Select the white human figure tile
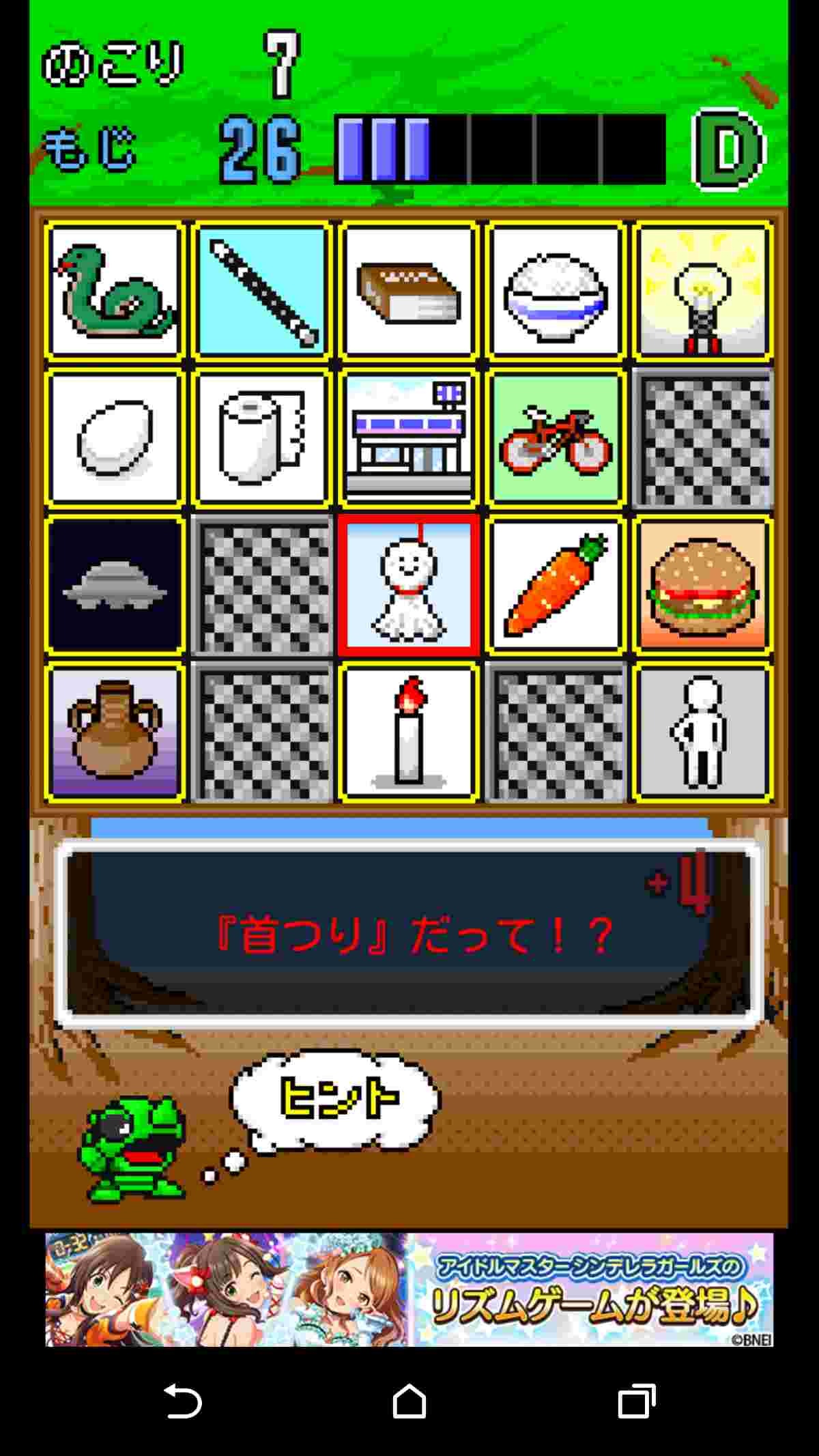This screenshot has width=819, height=1456. click(702, 732)
